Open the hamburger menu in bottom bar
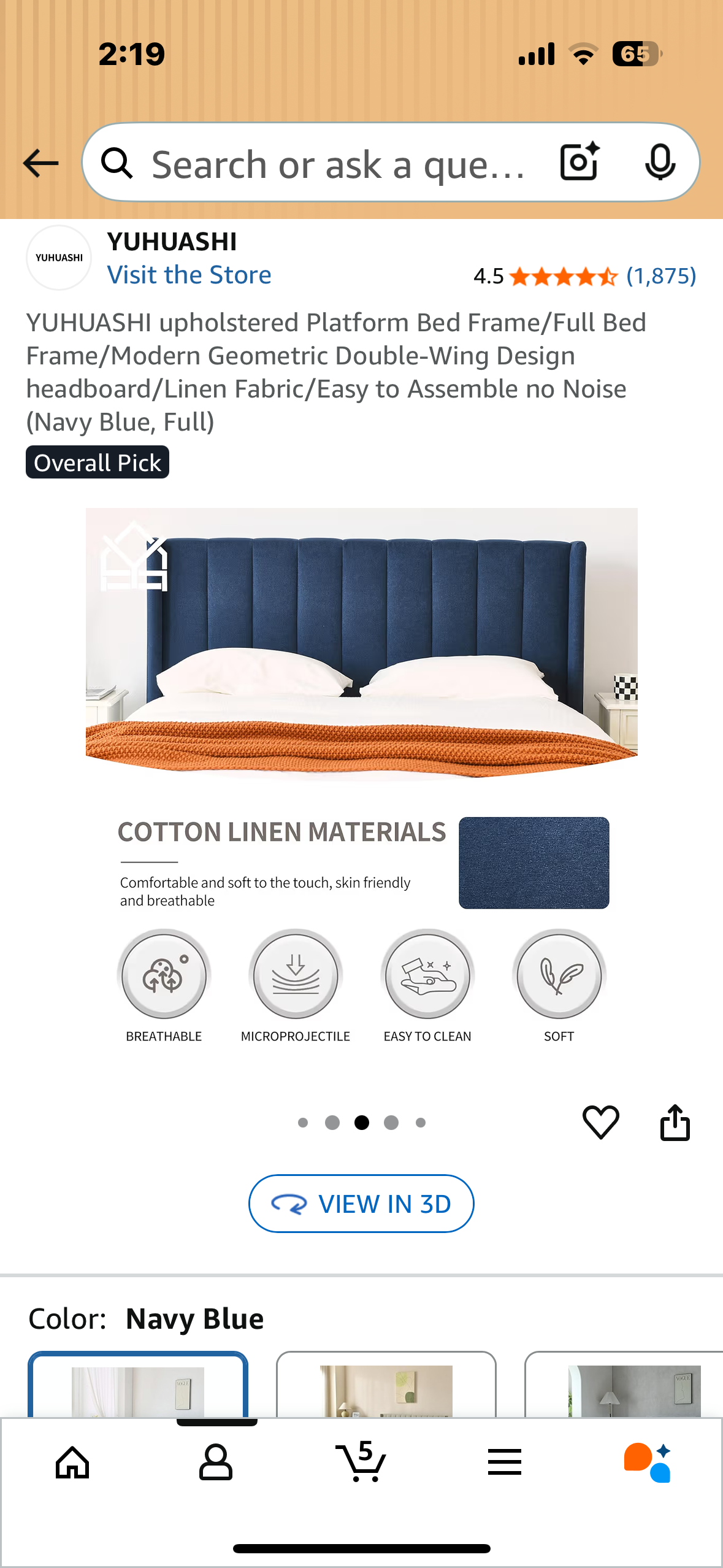 pos(503,1461)
